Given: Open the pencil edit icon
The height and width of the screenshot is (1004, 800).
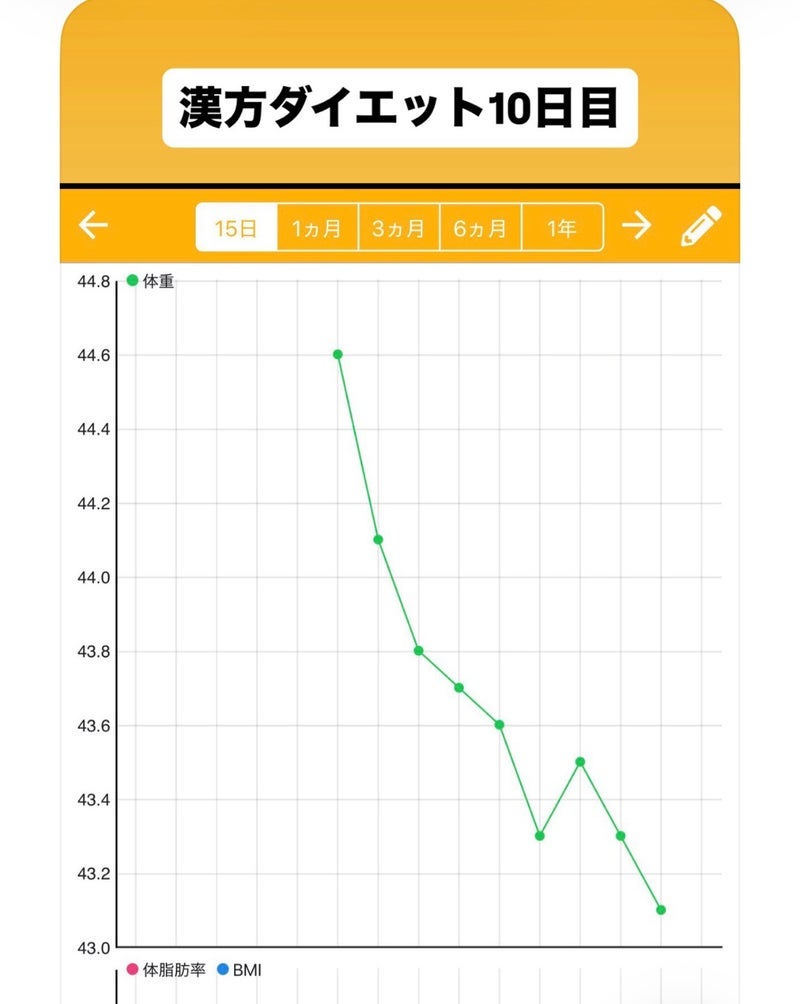Looking at the screenshot, I should click(x=700, y=226).
